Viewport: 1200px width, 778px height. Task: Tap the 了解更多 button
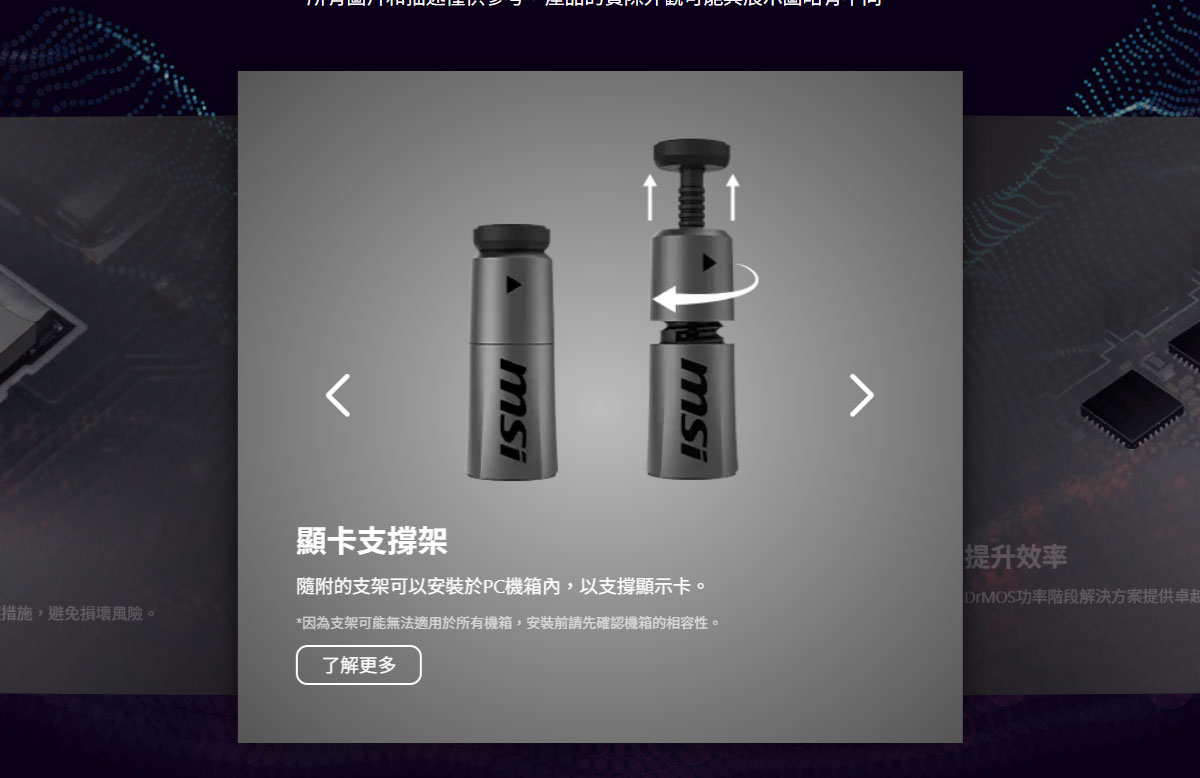pos(358,665)
